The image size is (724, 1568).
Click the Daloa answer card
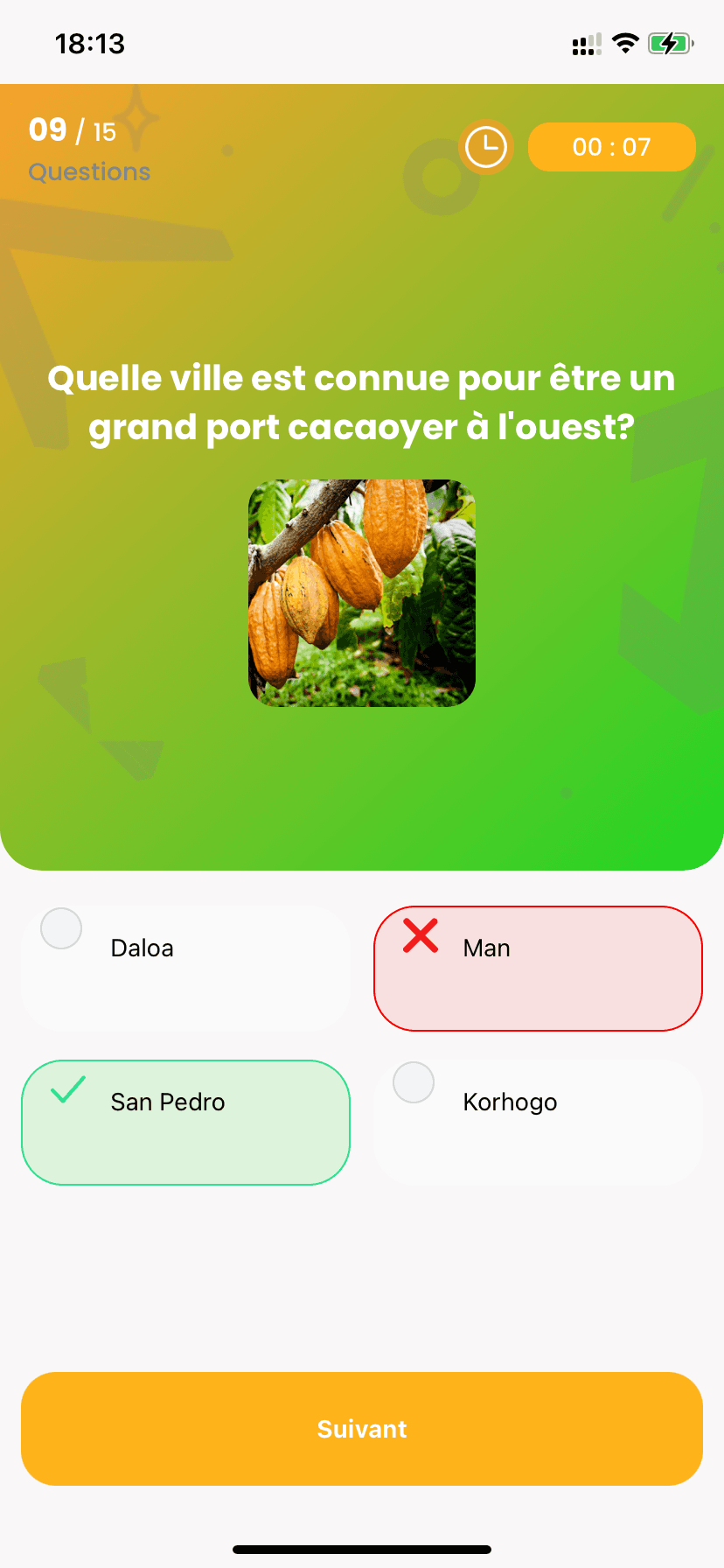tap(185, 969)
